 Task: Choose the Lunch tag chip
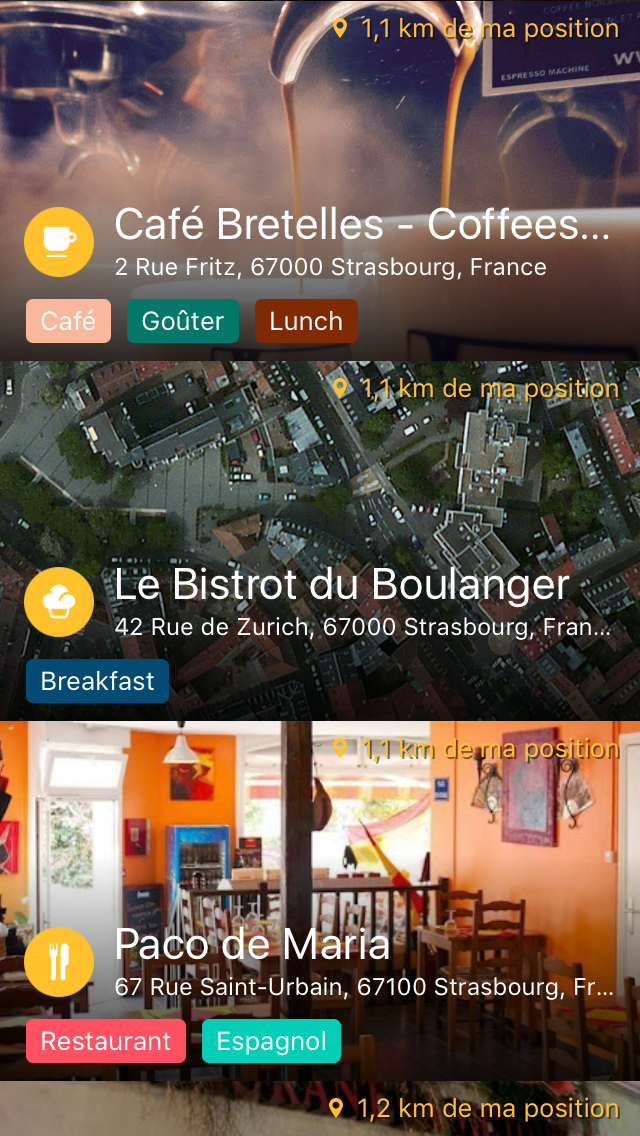pos(306,321)
